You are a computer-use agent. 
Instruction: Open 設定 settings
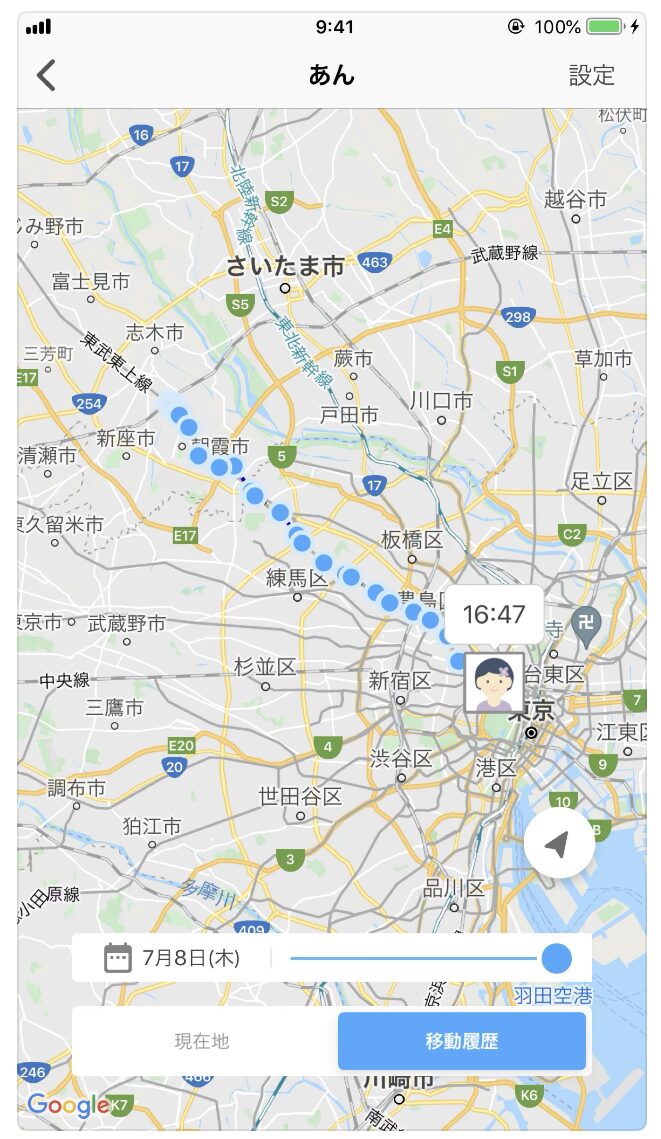click(x=591, y=75)
